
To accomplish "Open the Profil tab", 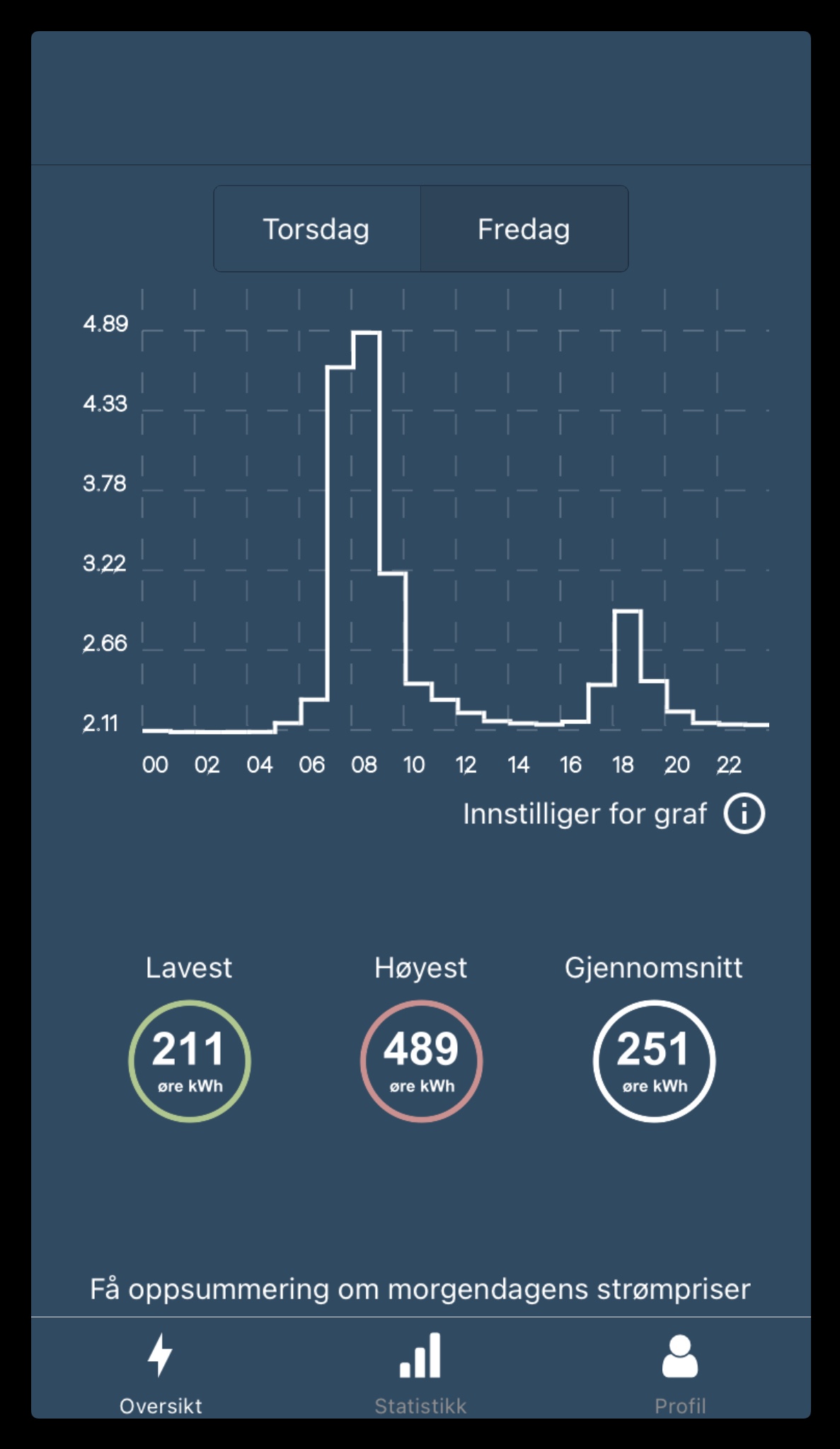I will tap(680, 1374).
